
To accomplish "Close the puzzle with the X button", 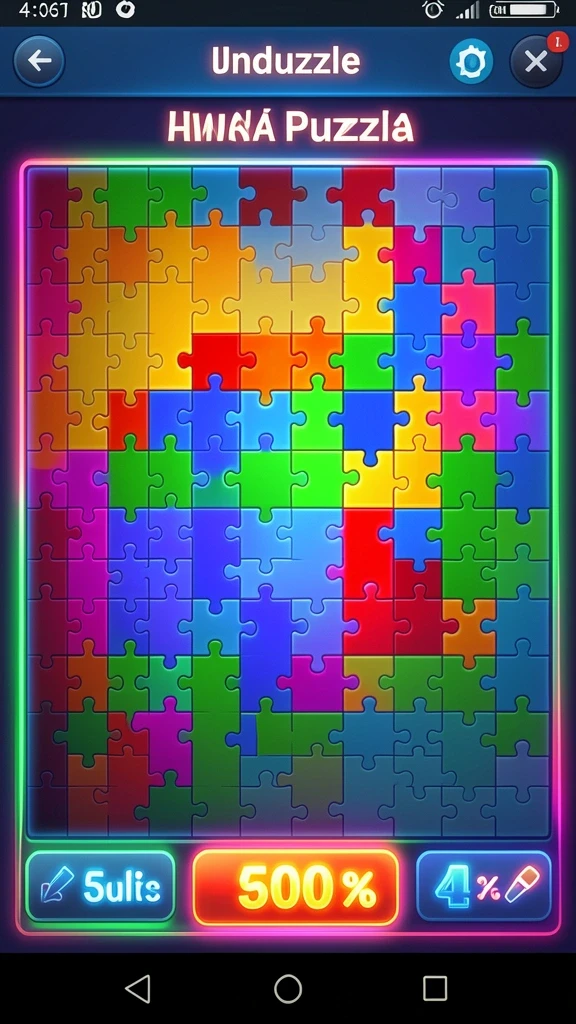I will 536,61.
